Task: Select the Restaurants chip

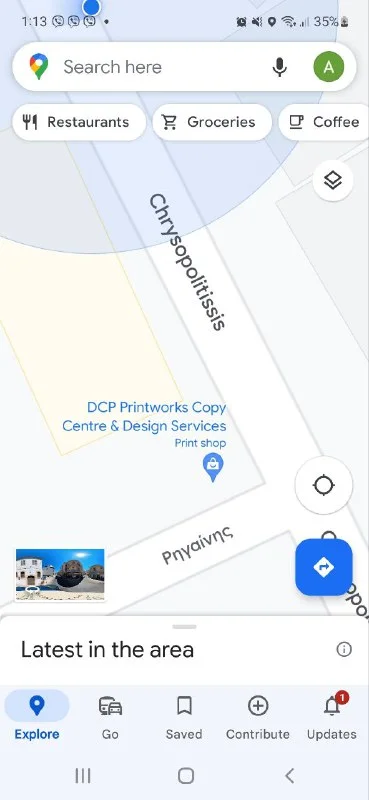Action: (79, 122)
